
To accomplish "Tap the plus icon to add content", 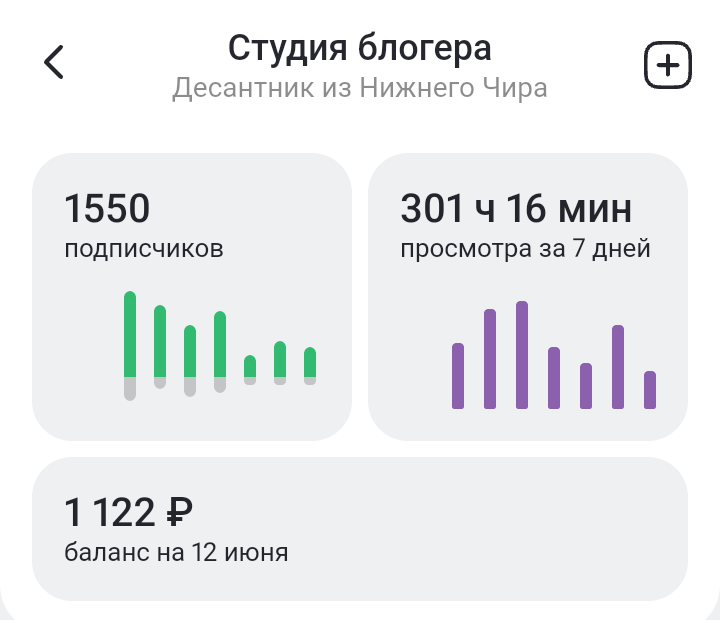I will coord(666,66).
